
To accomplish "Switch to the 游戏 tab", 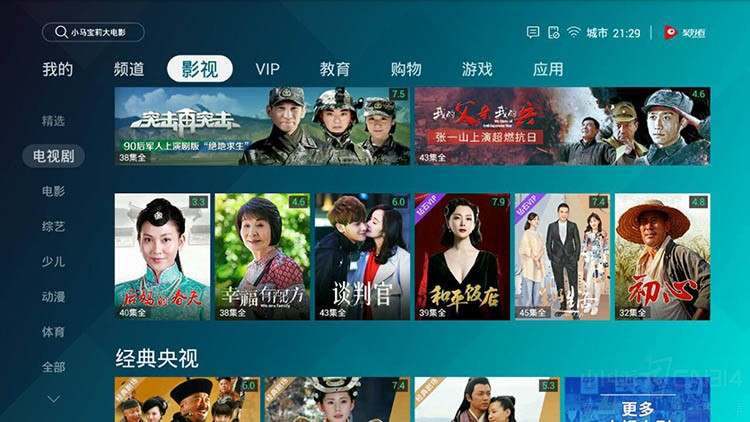I will 477,69.
